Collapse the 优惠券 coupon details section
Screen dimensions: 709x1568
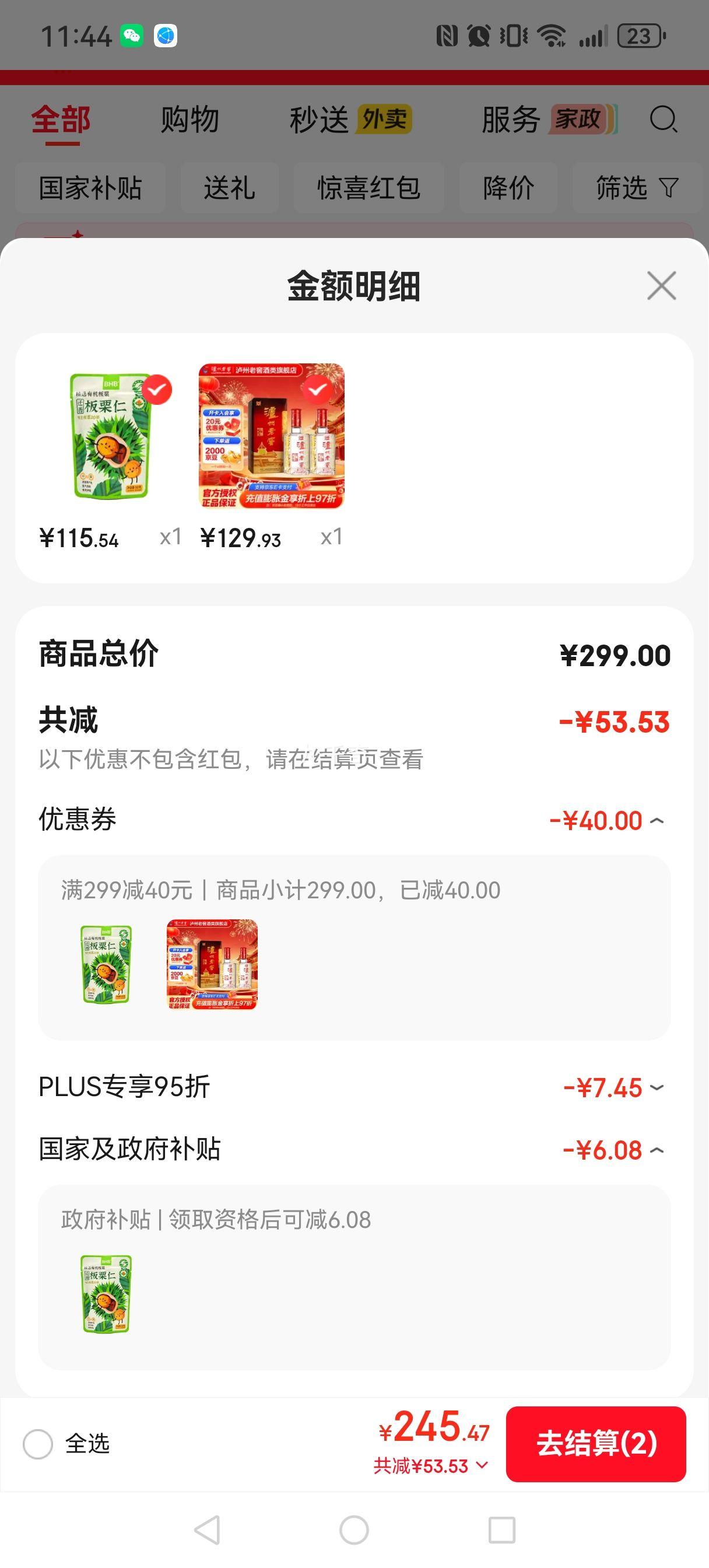click(657, 820)
